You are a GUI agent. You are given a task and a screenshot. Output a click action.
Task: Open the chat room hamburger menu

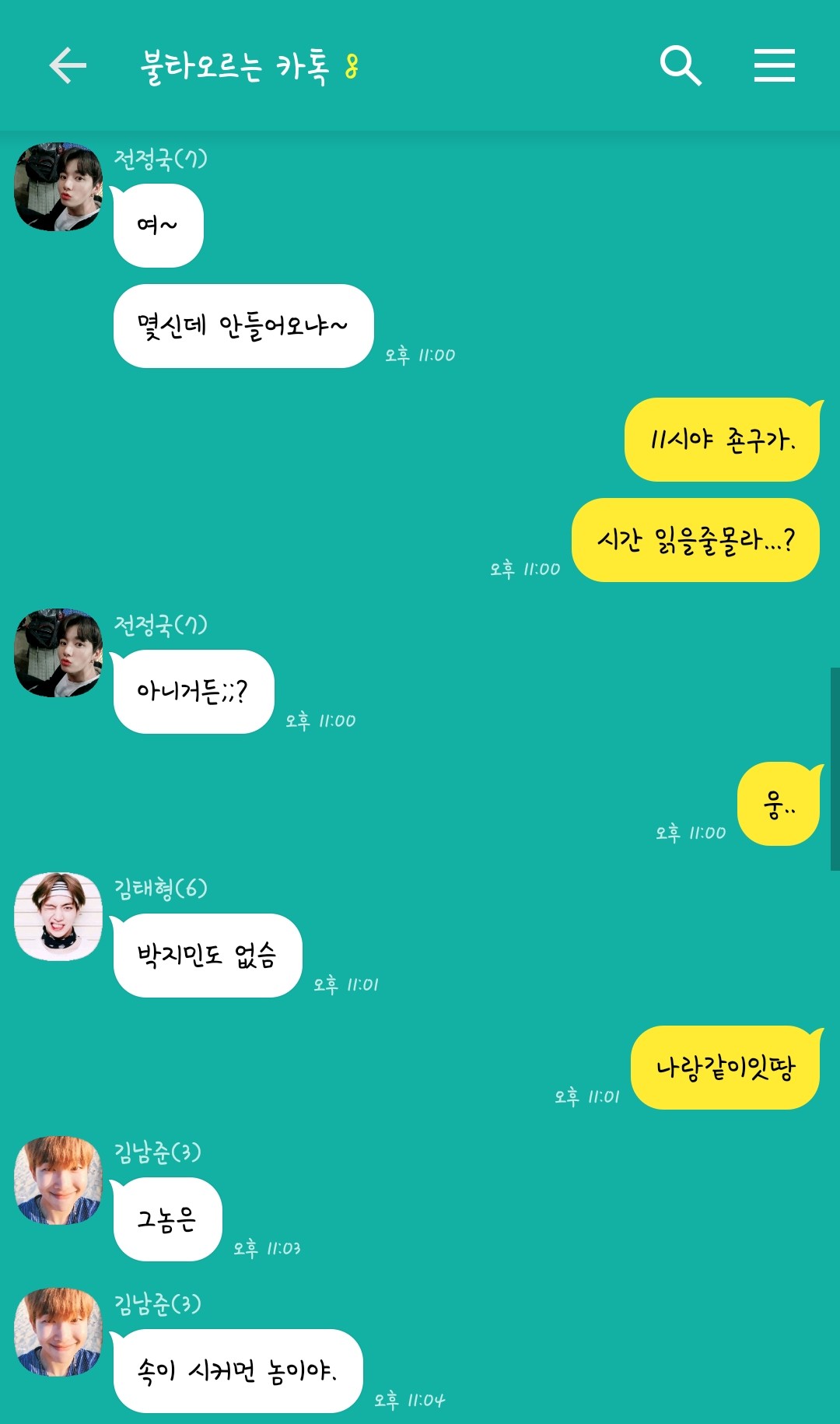[774, 65]
